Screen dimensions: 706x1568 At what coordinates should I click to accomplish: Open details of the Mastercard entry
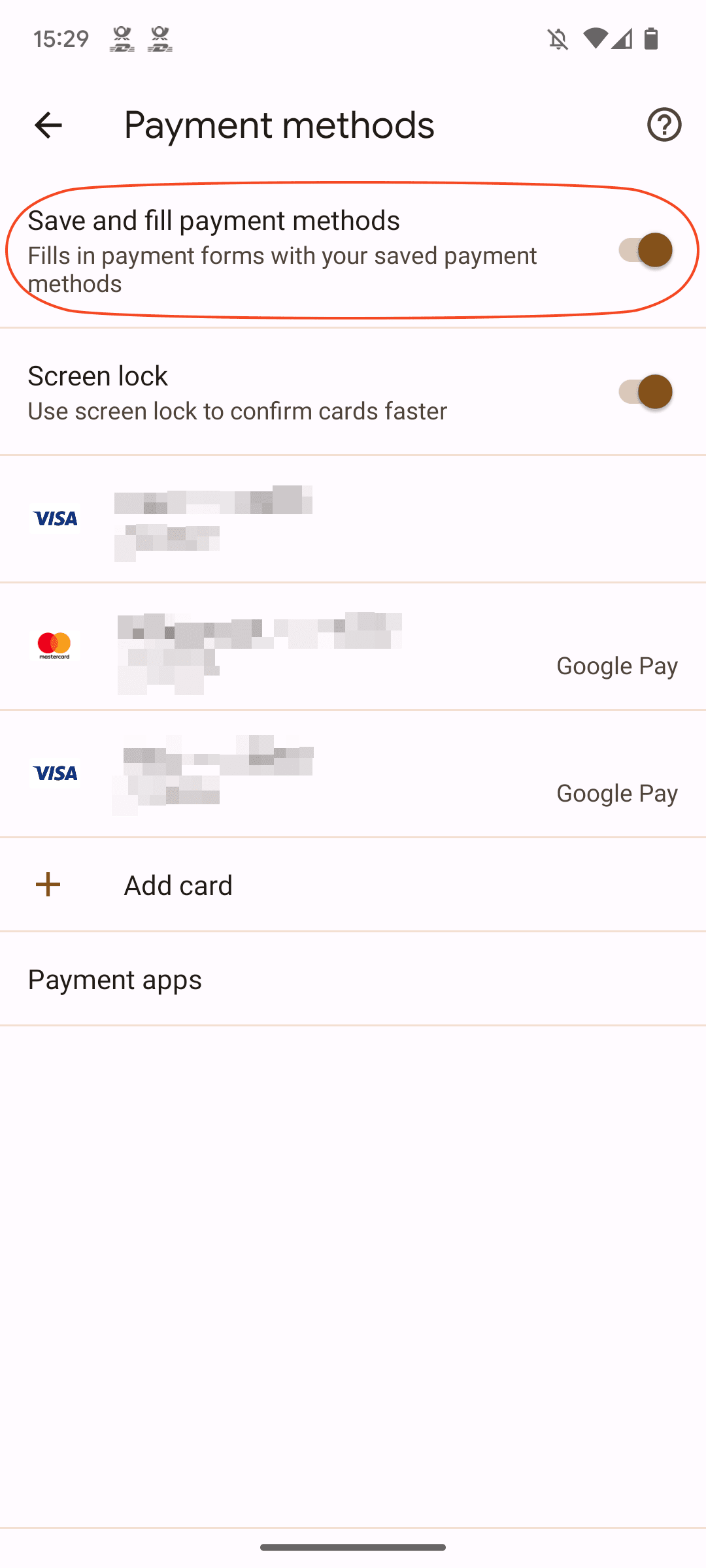click(x=261, y=645)
